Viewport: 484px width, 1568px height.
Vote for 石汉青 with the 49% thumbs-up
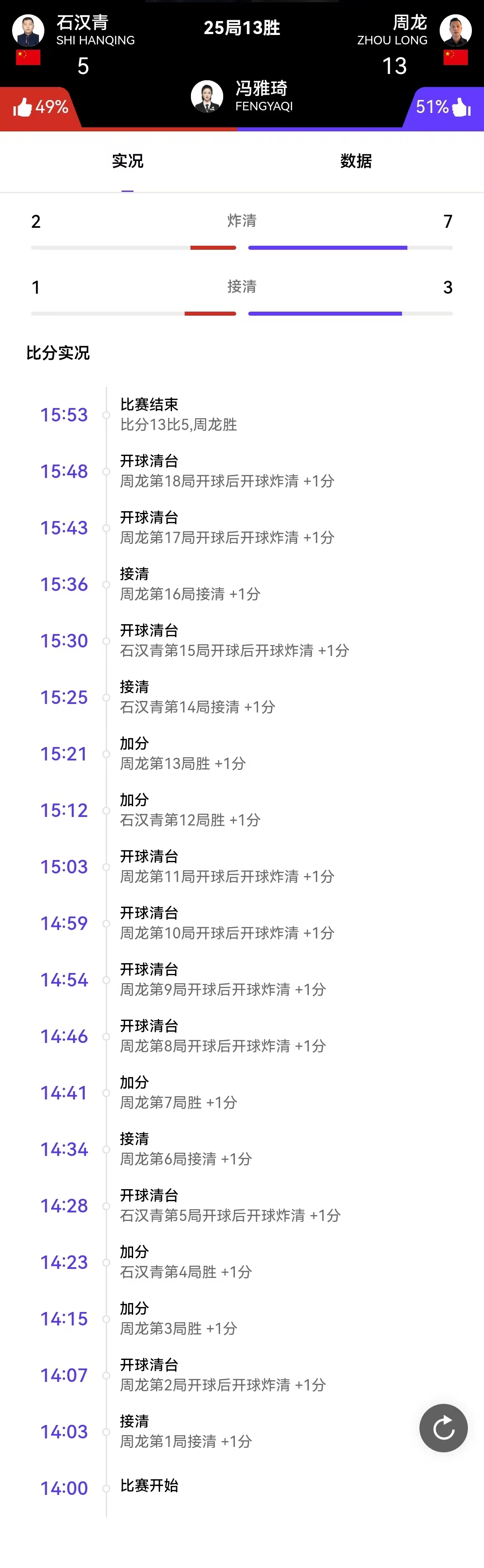40,108
